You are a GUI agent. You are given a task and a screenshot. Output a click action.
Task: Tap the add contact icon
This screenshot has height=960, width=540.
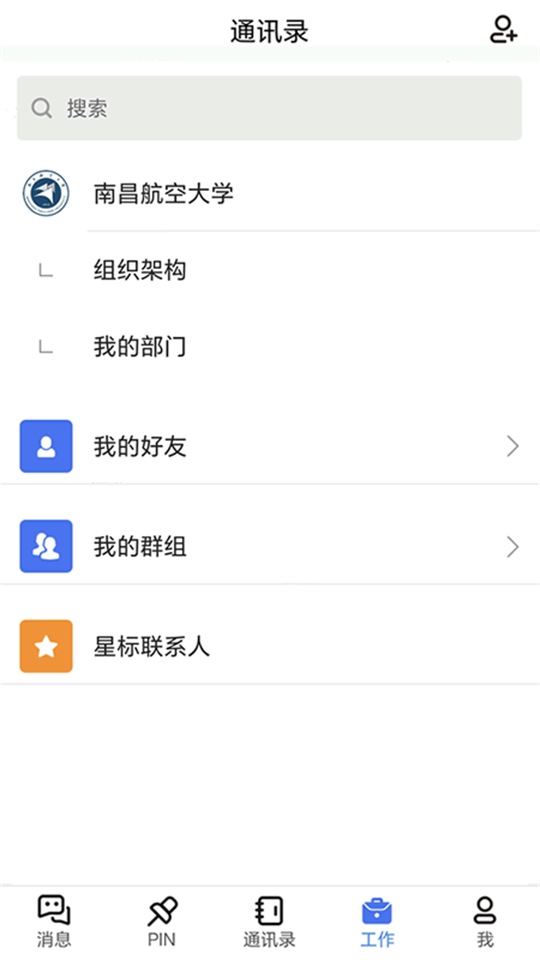pos(503,29)
